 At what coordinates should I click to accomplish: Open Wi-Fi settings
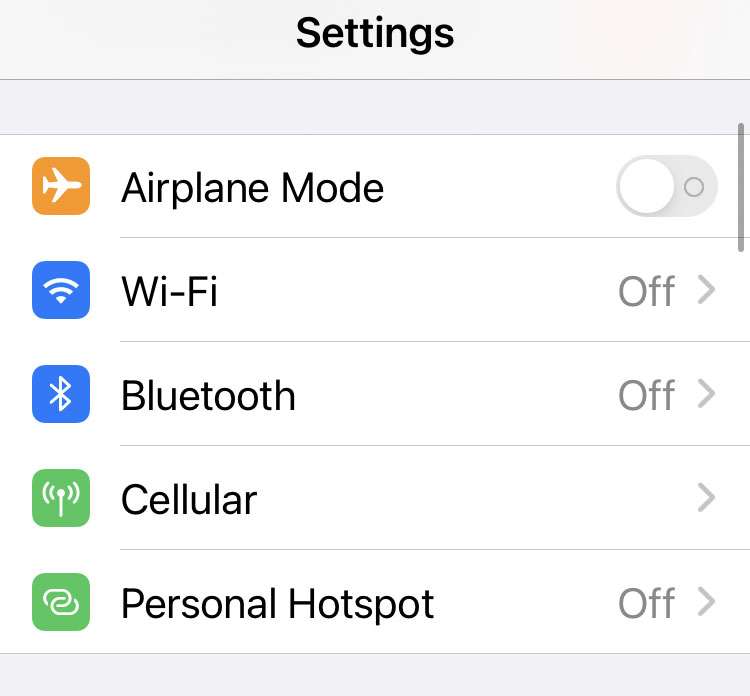375,291
